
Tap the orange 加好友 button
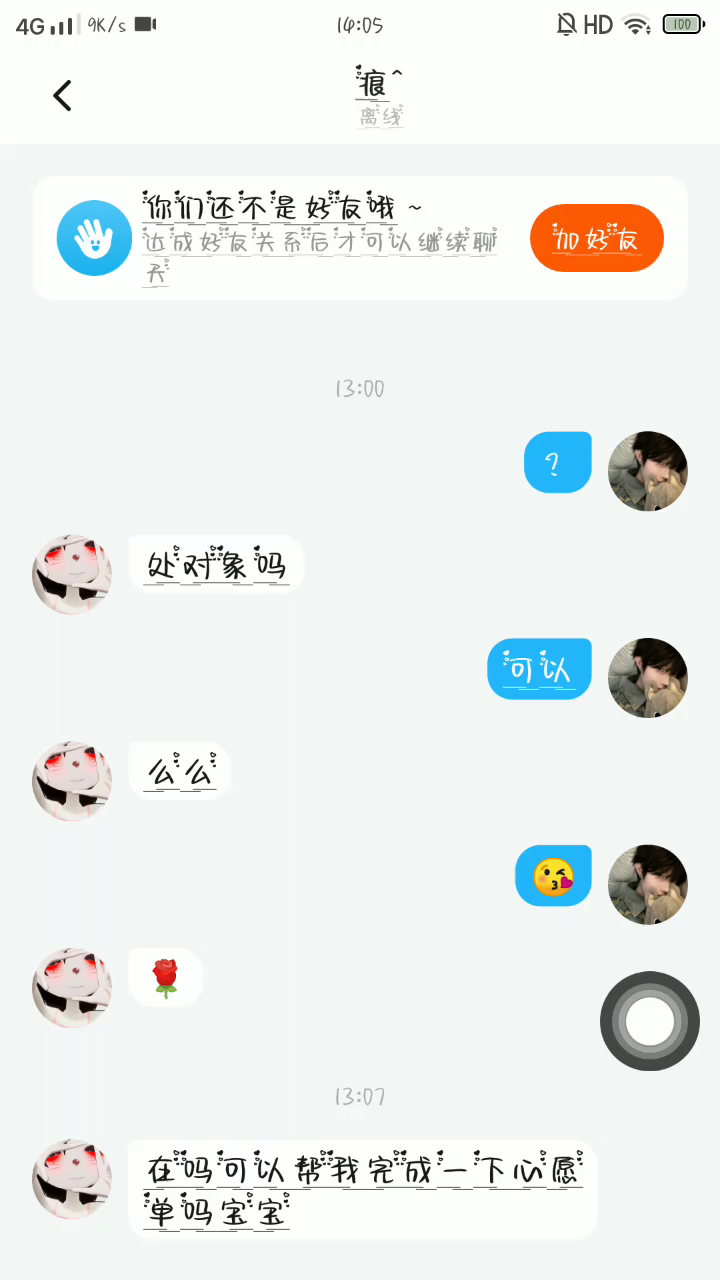pos(597,238)
